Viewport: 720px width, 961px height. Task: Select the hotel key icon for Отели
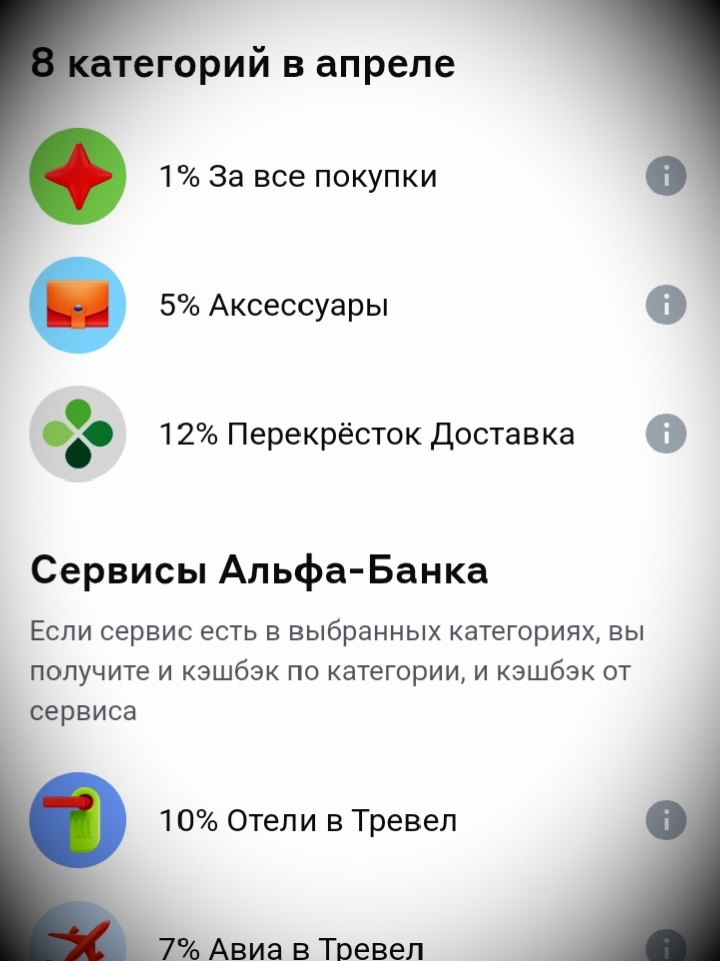[x=78, y=820]
